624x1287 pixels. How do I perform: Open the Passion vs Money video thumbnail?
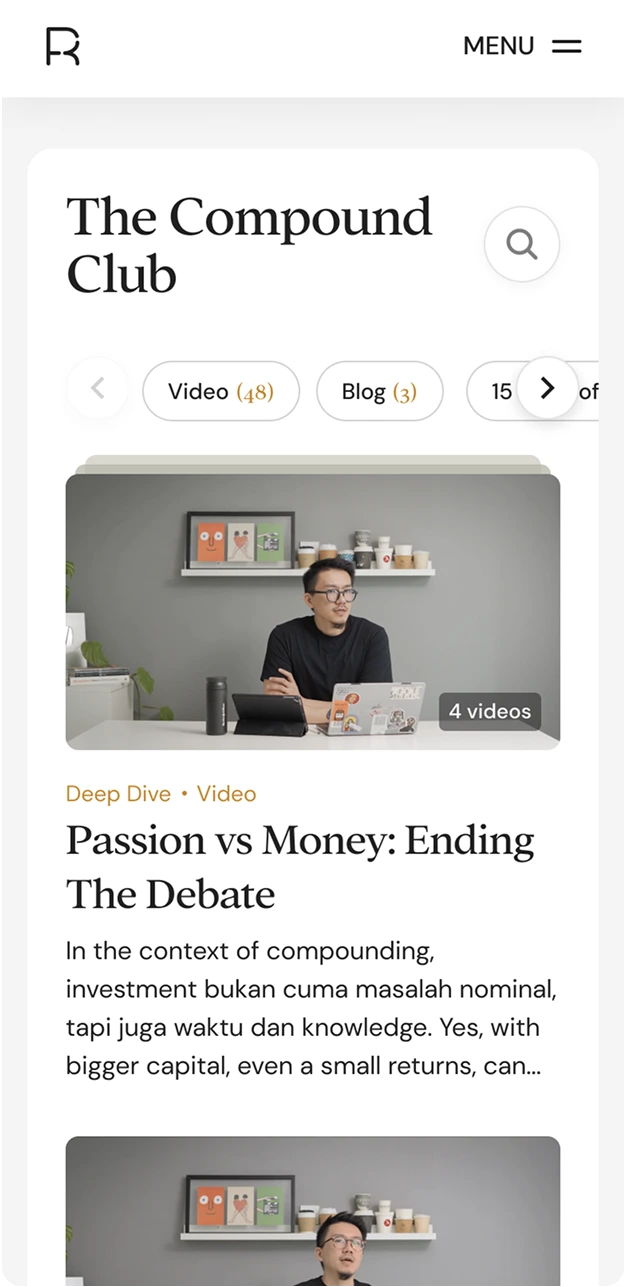coord(312,611)
